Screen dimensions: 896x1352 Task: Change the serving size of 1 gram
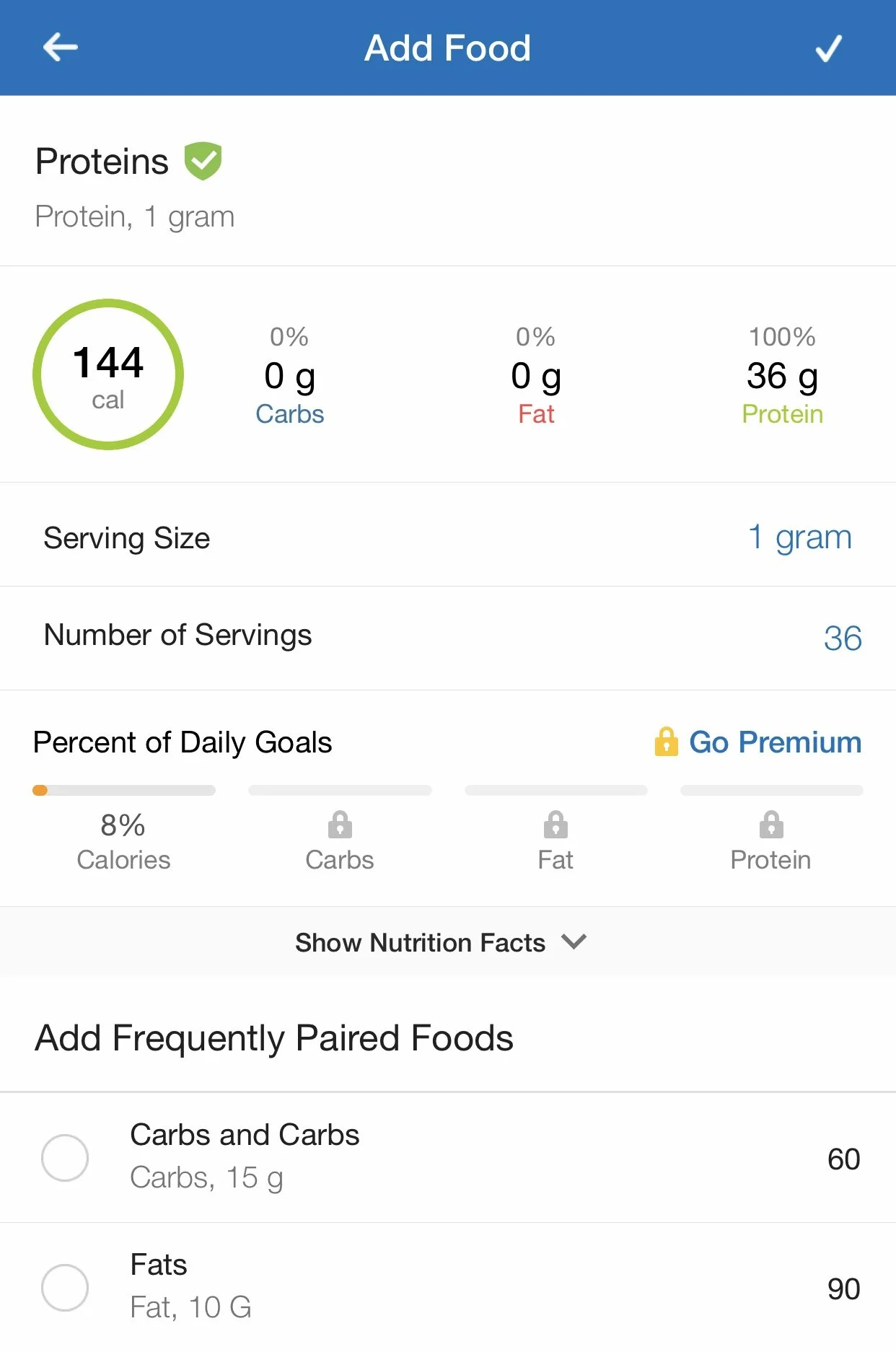799,537
